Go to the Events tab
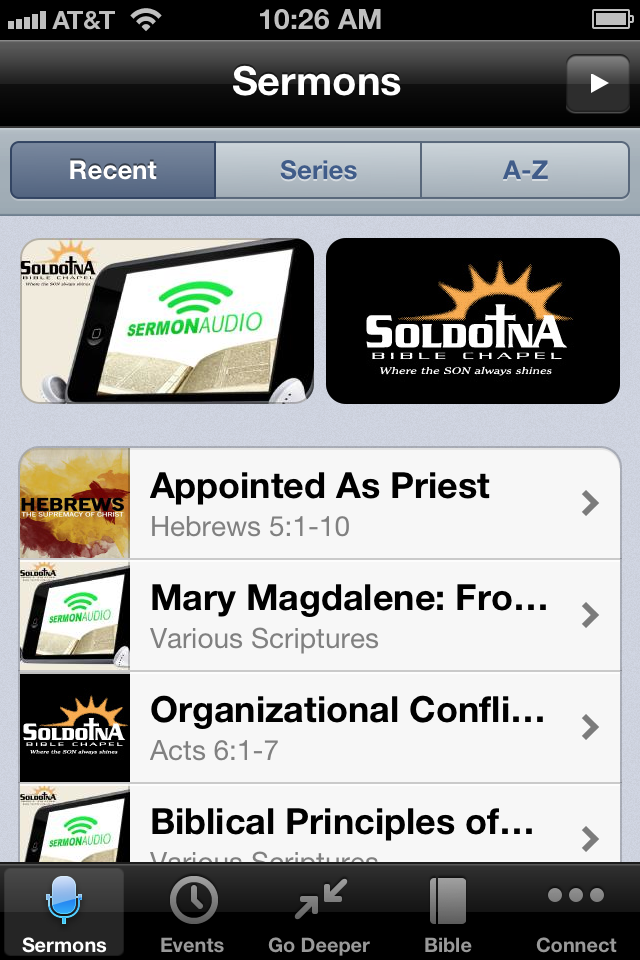 (x=192, y=912)
